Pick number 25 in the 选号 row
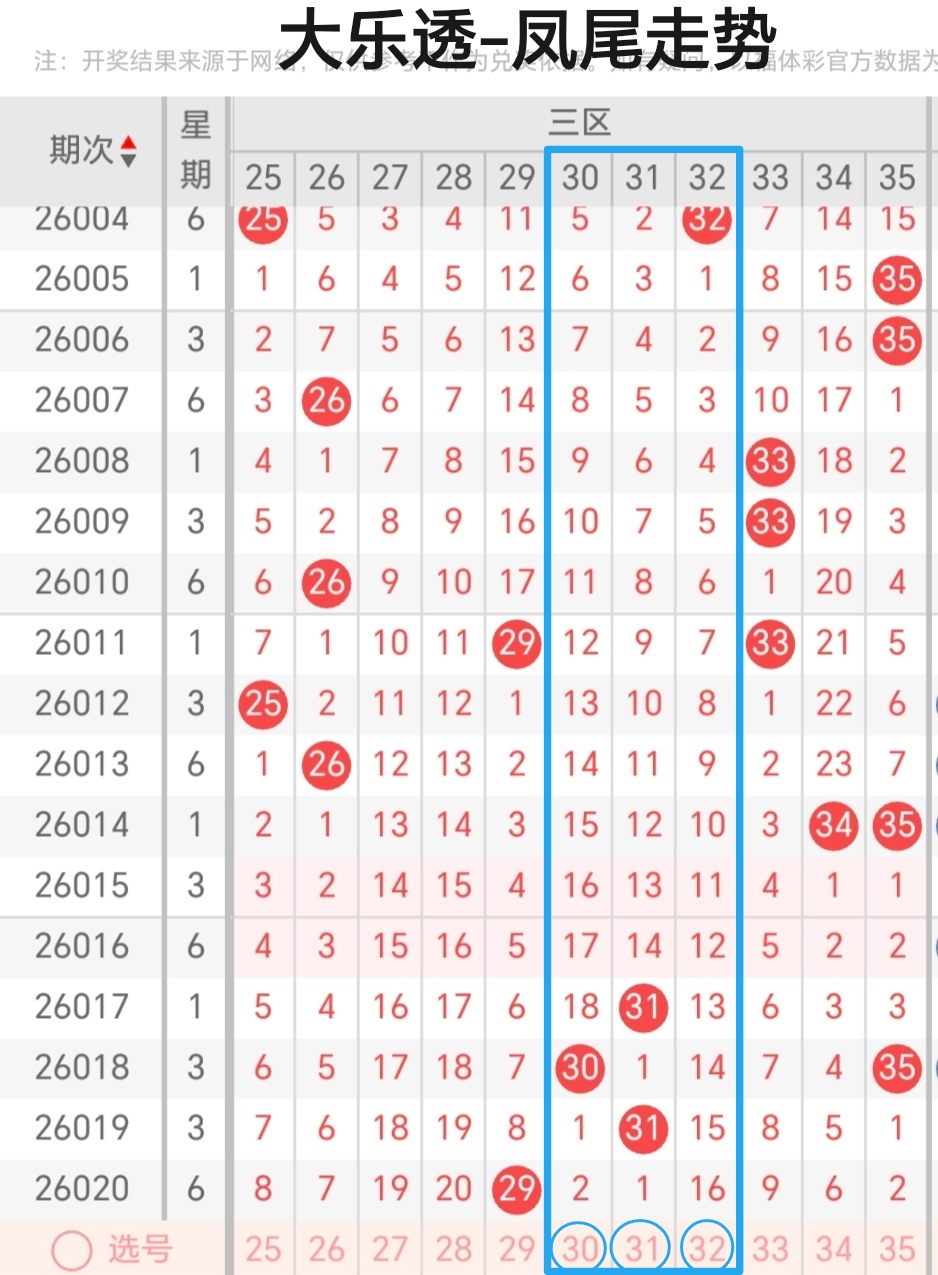This screenshot has height=1275, width=938. coord(263,1250)
